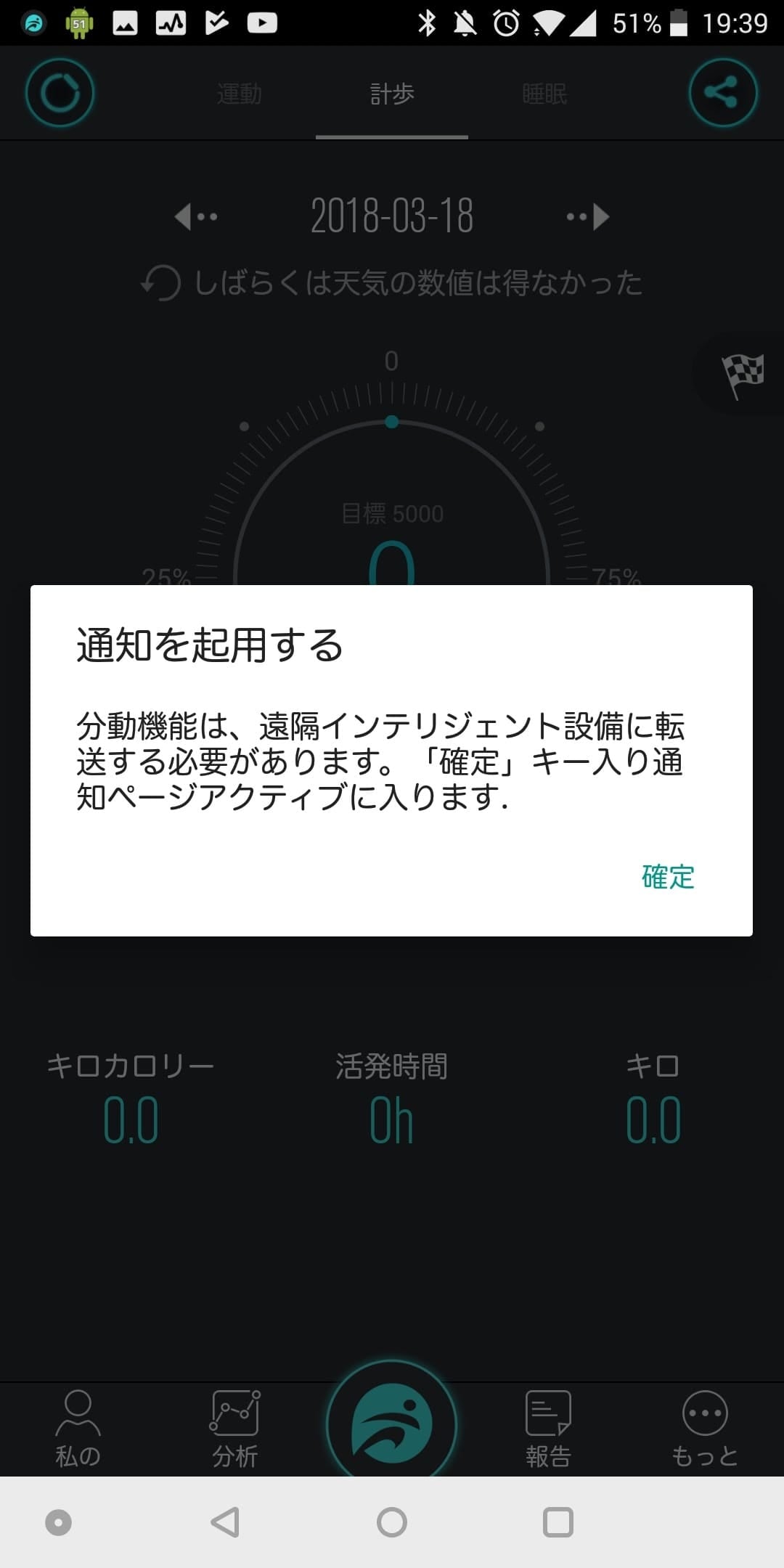Switch to the 運動 tab
Screen dimensions: 784x1568
(239, 94)
